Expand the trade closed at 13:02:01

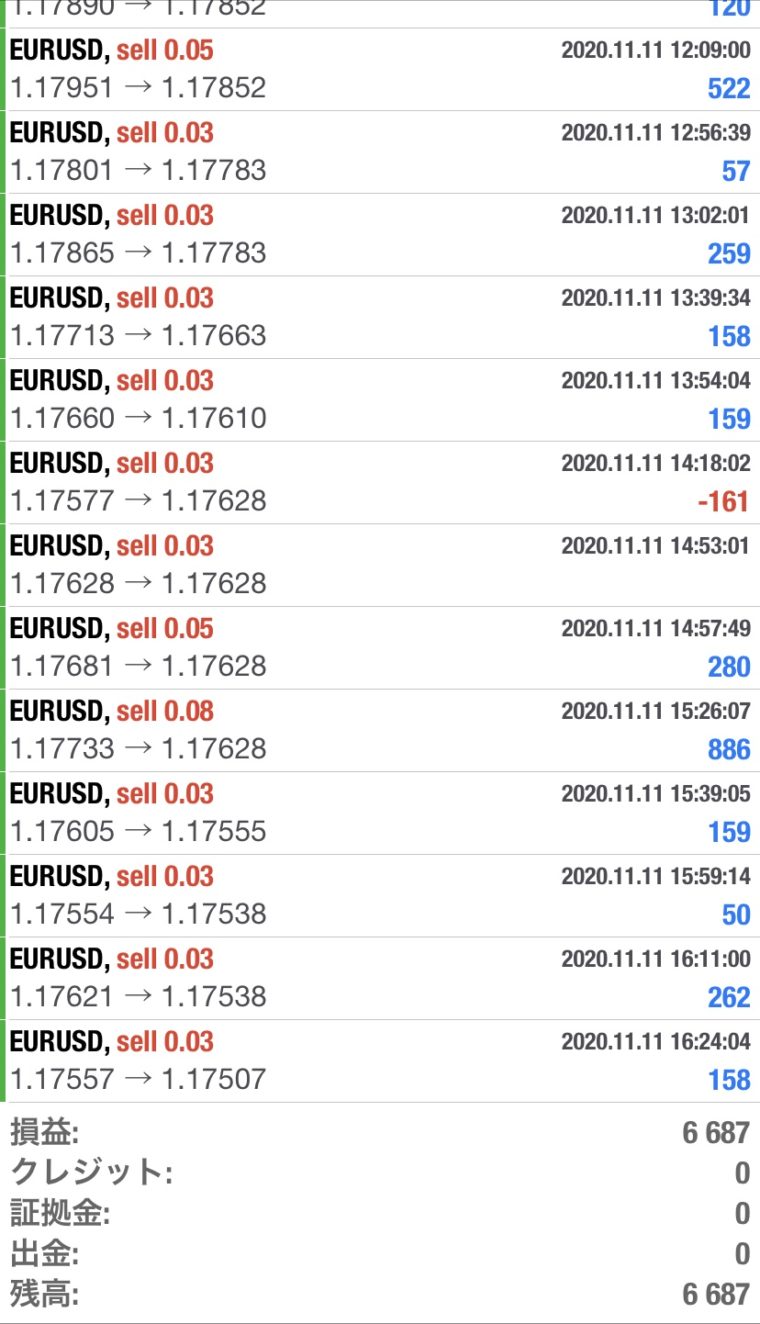click(380, 235)
